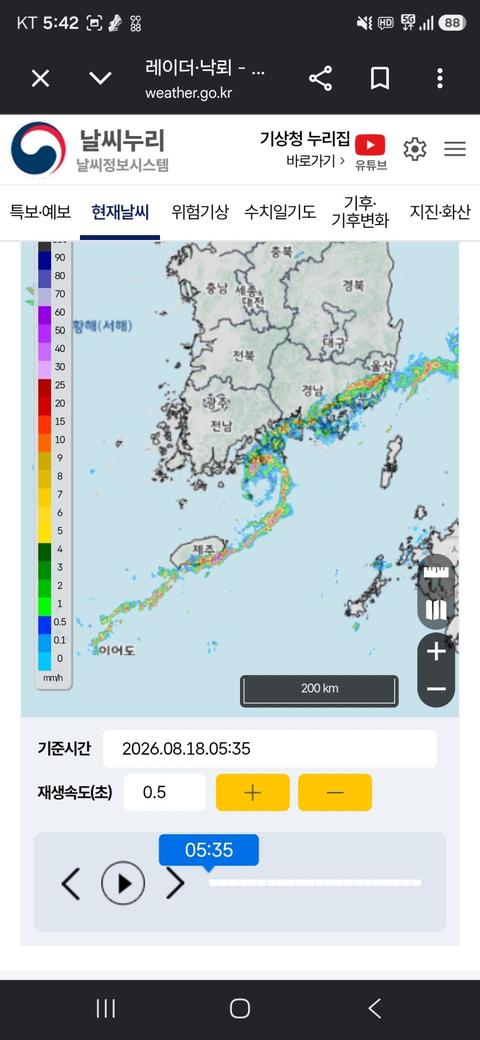480x1040 pixels.
Task: Open the settings gear
Action: pyautogui.click(x=415, y=149)
